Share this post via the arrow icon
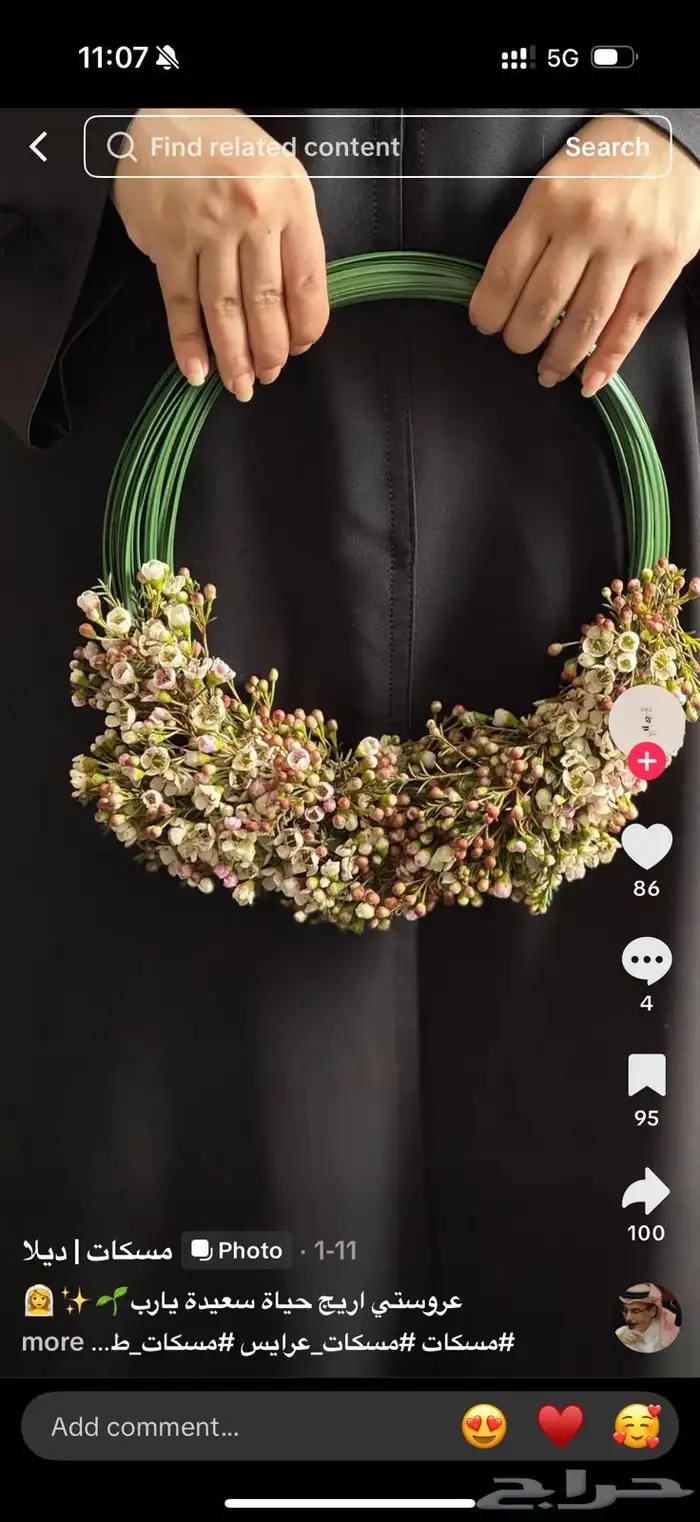 [646, 1191]
